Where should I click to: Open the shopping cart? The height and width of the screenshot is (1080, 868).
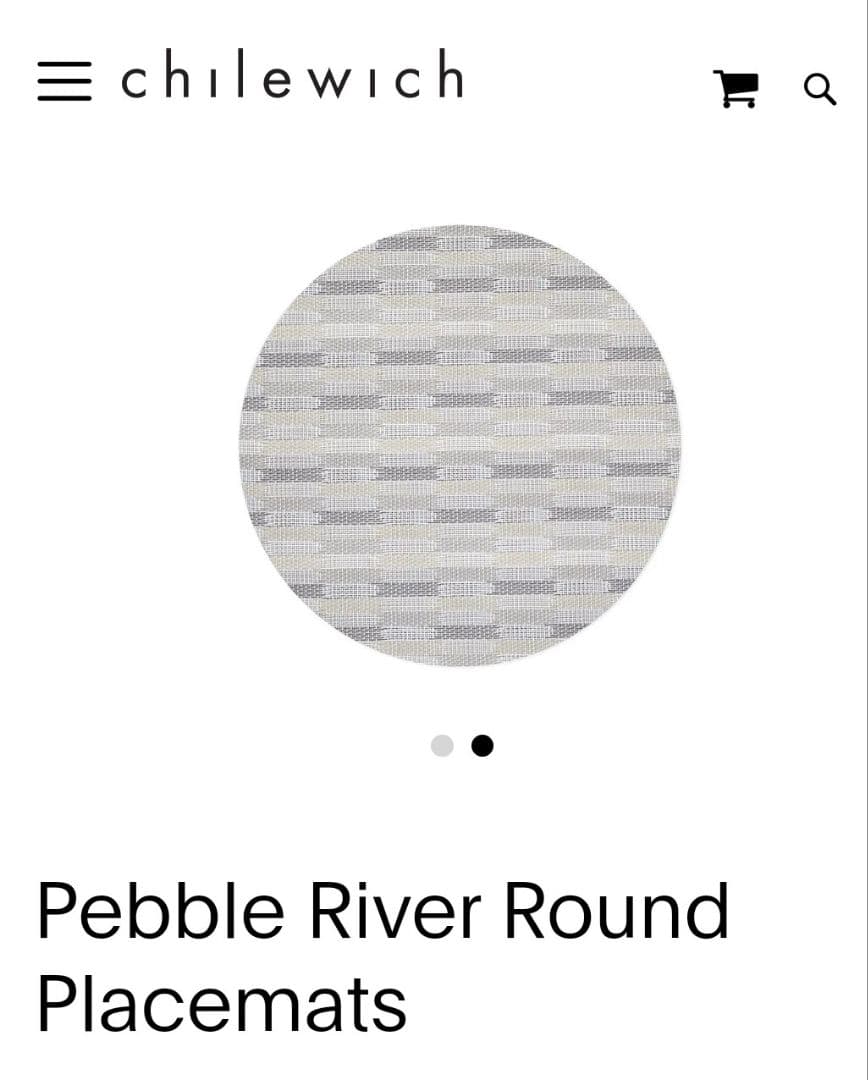tap(735, 89)
